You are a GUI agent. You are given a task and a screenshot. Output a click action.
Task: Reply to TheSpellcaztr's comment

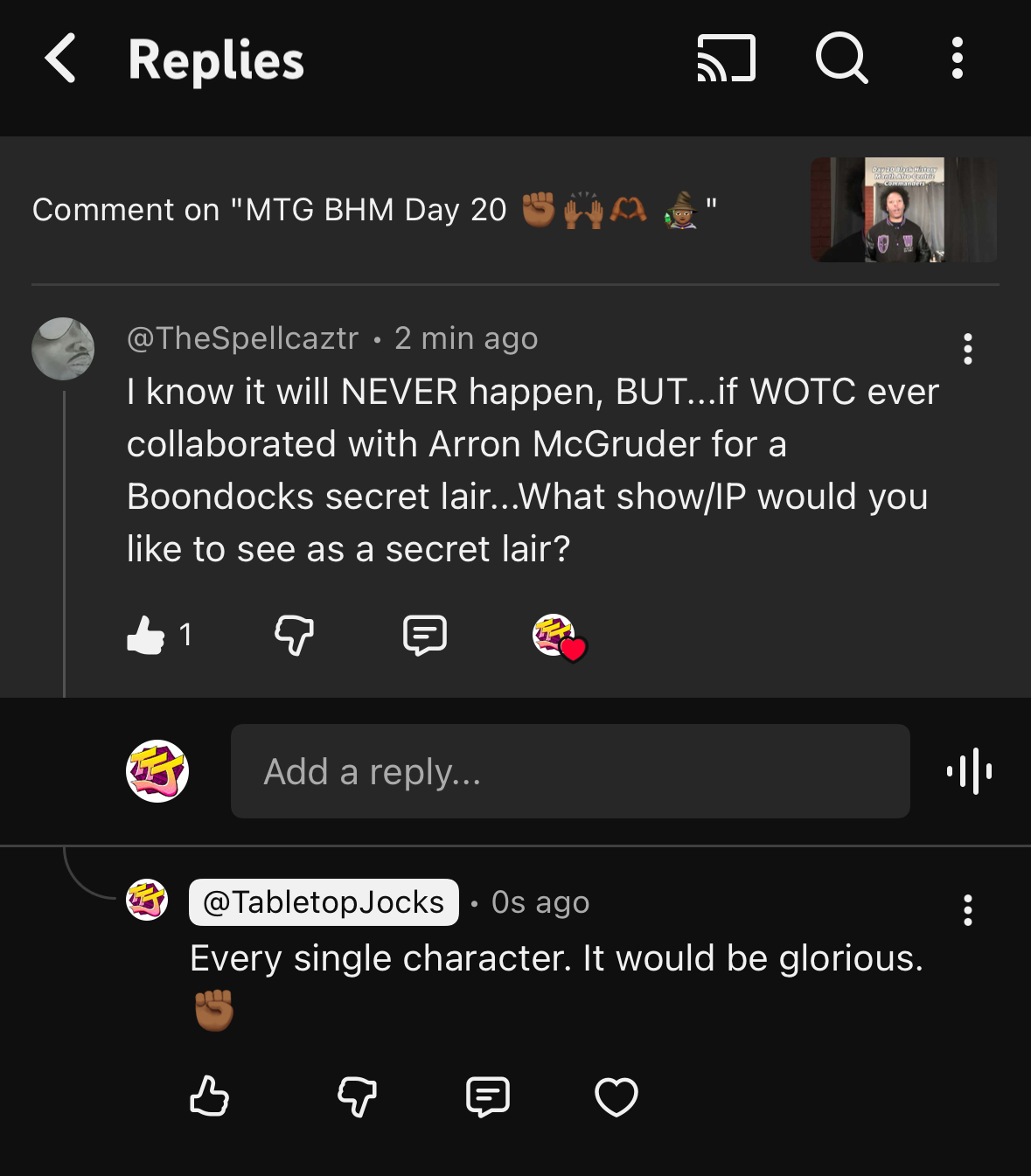425,635
